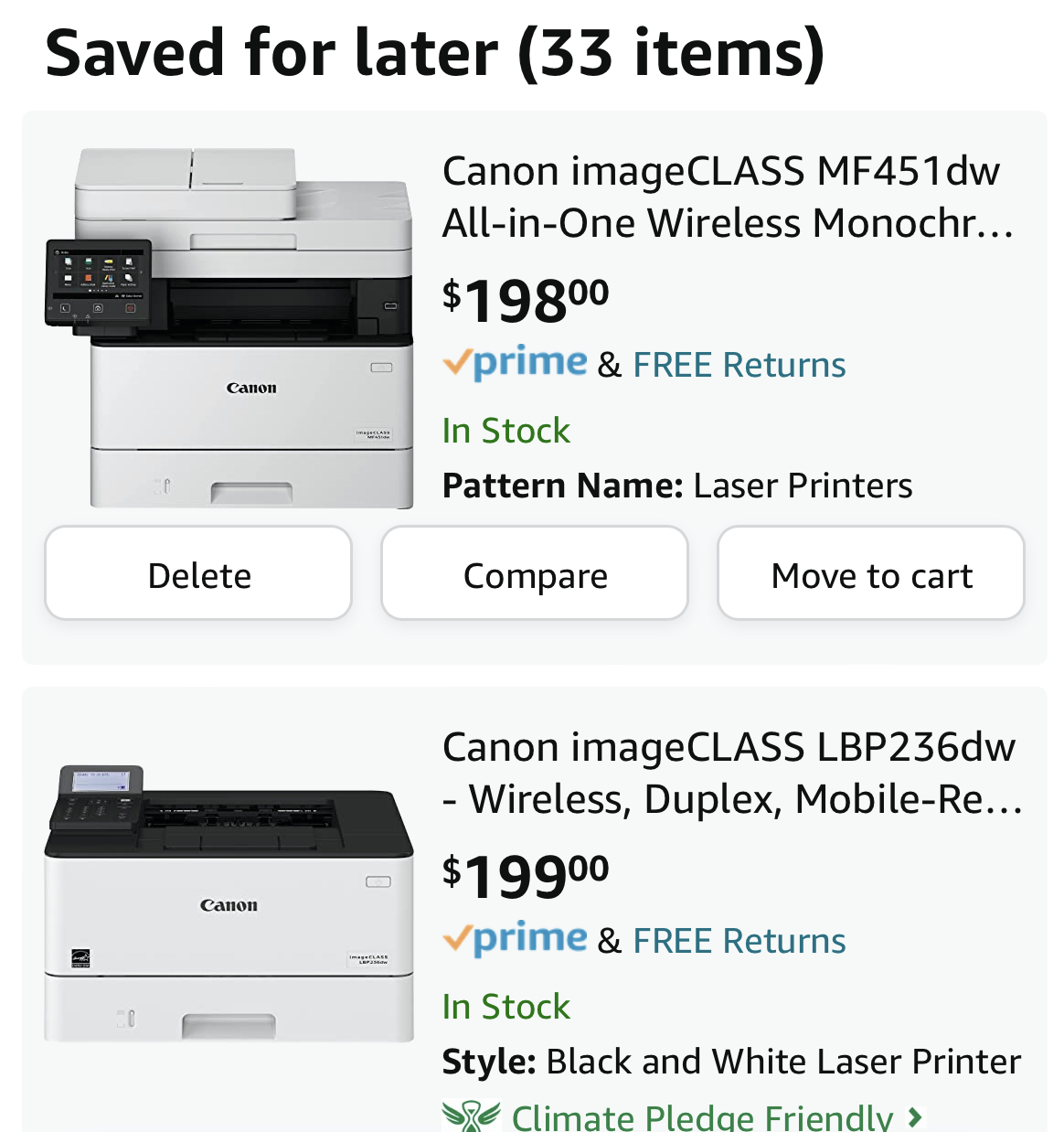View the Canon MF451dw printer image

(x=230, y=327)
